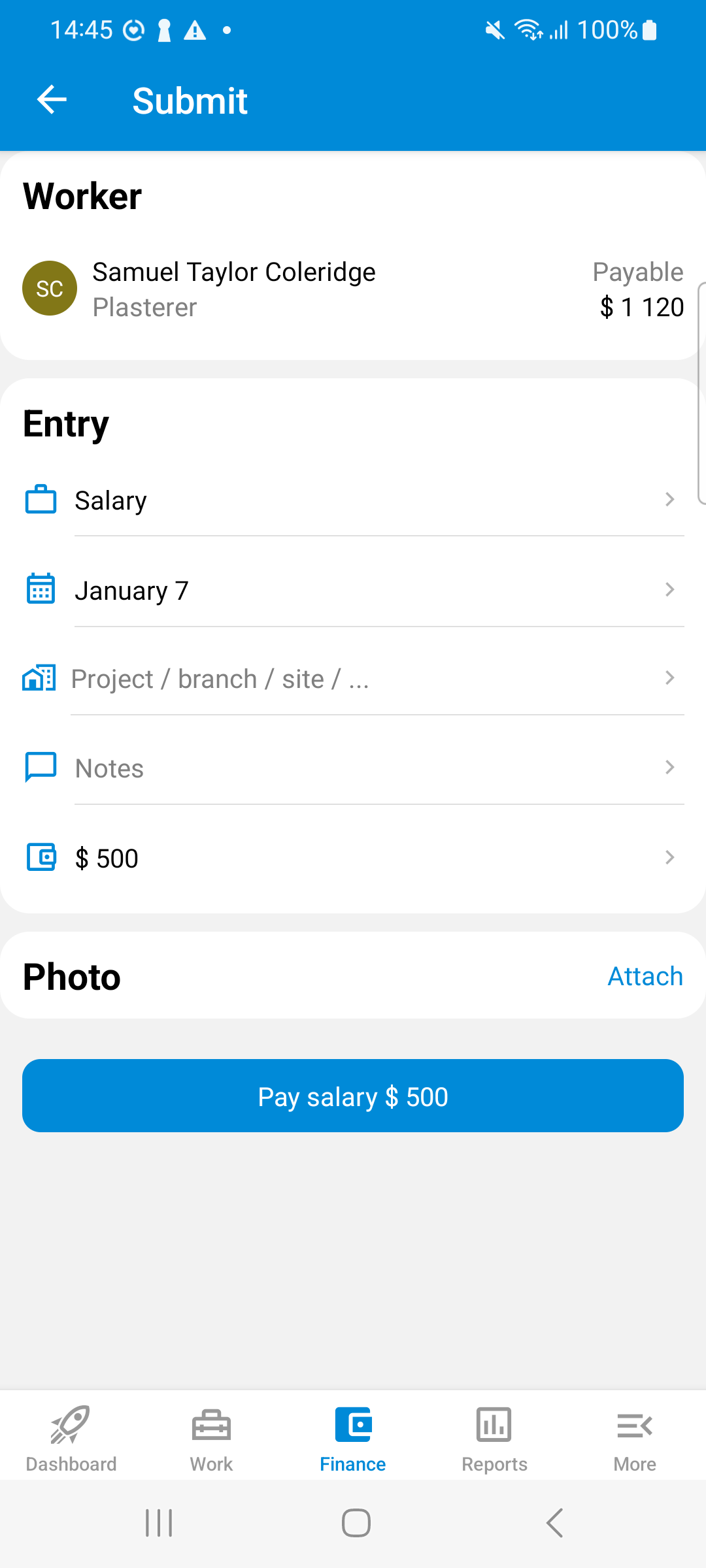This screenshot has height=1568, width=706.
Task: Open the system recent apps view
Action: [159, 1523]
